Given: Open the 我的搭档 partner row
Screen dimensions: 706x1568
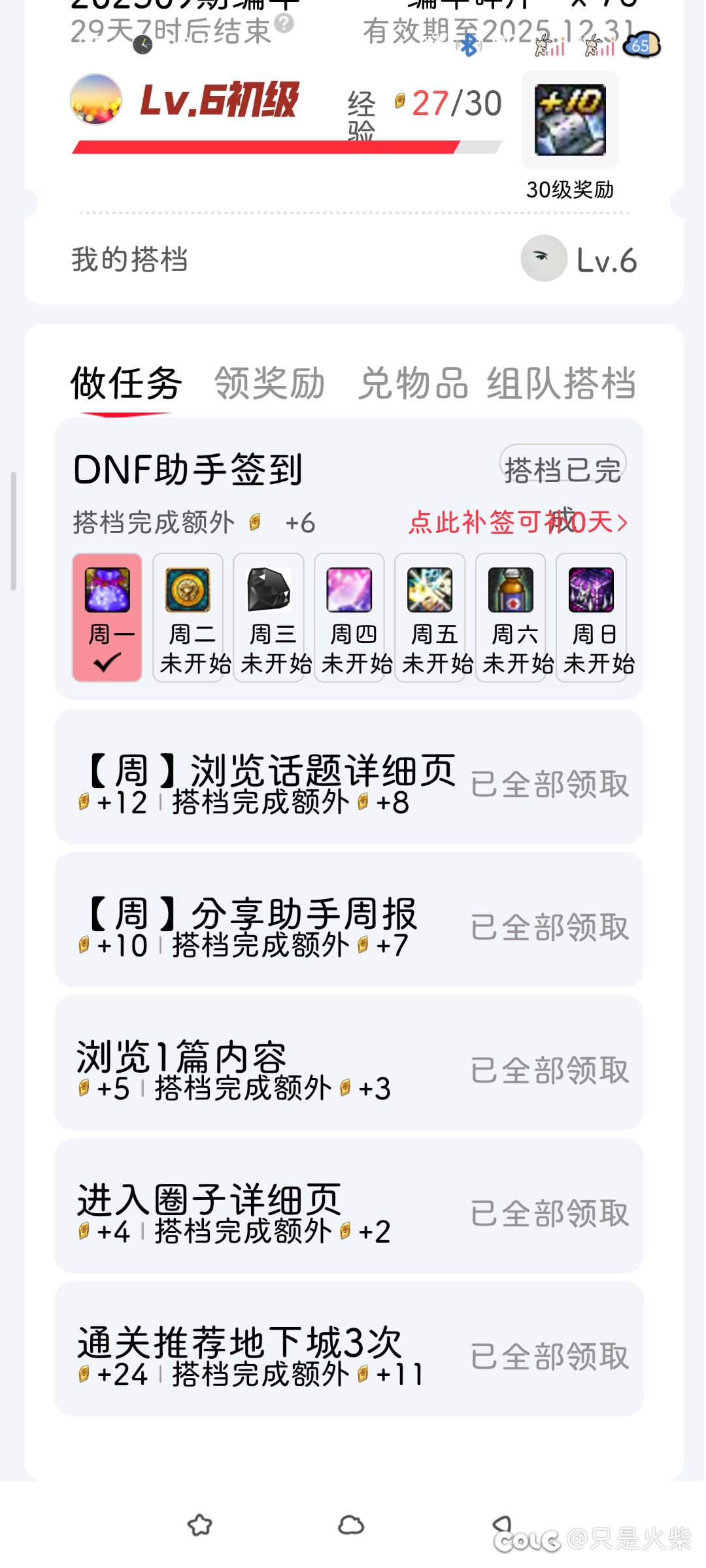Looking at the screenshot, I should (x=353, y=259).
